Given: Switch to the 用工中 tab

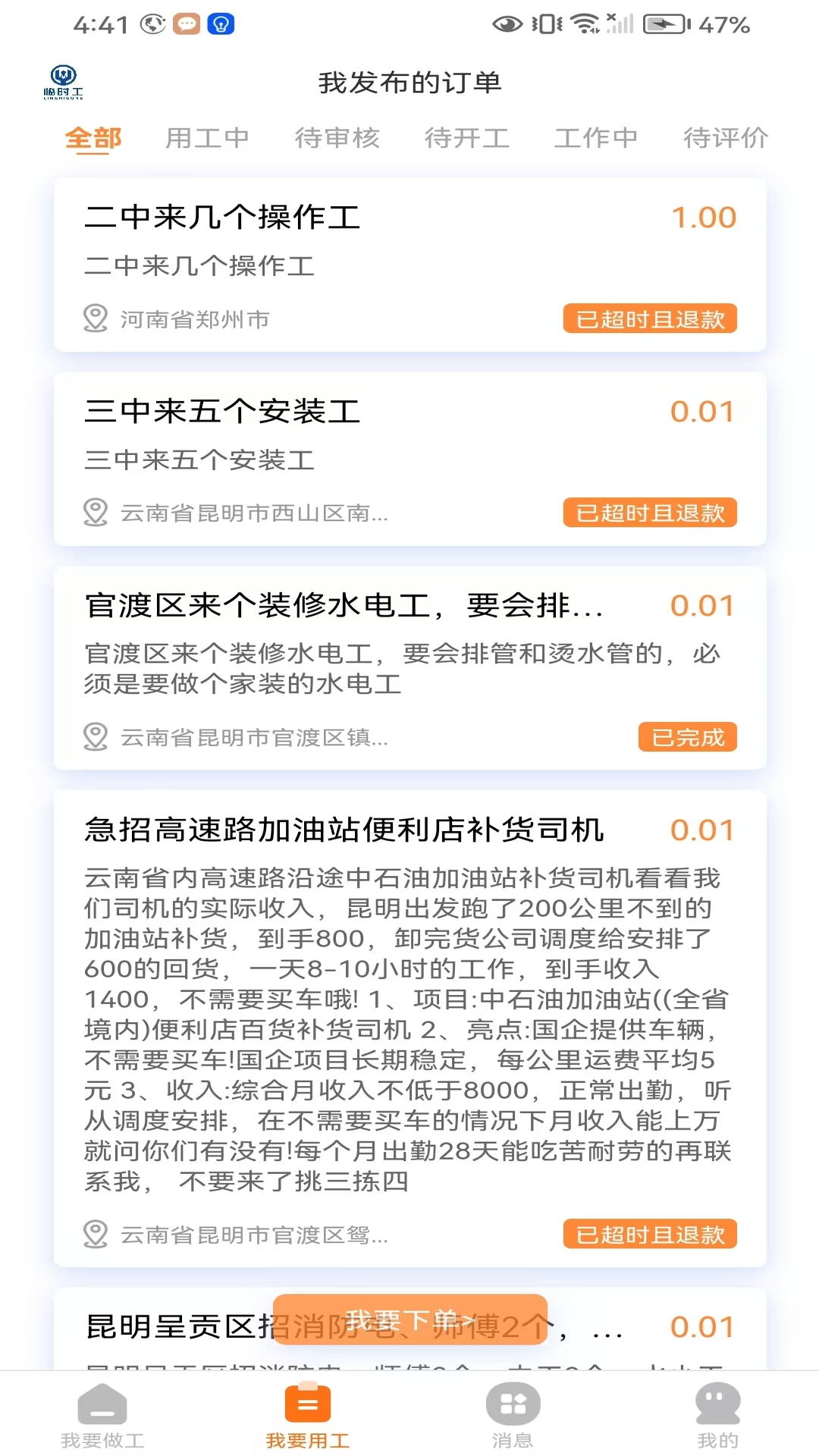Looking at the screenshot, I should pos(207,137).
